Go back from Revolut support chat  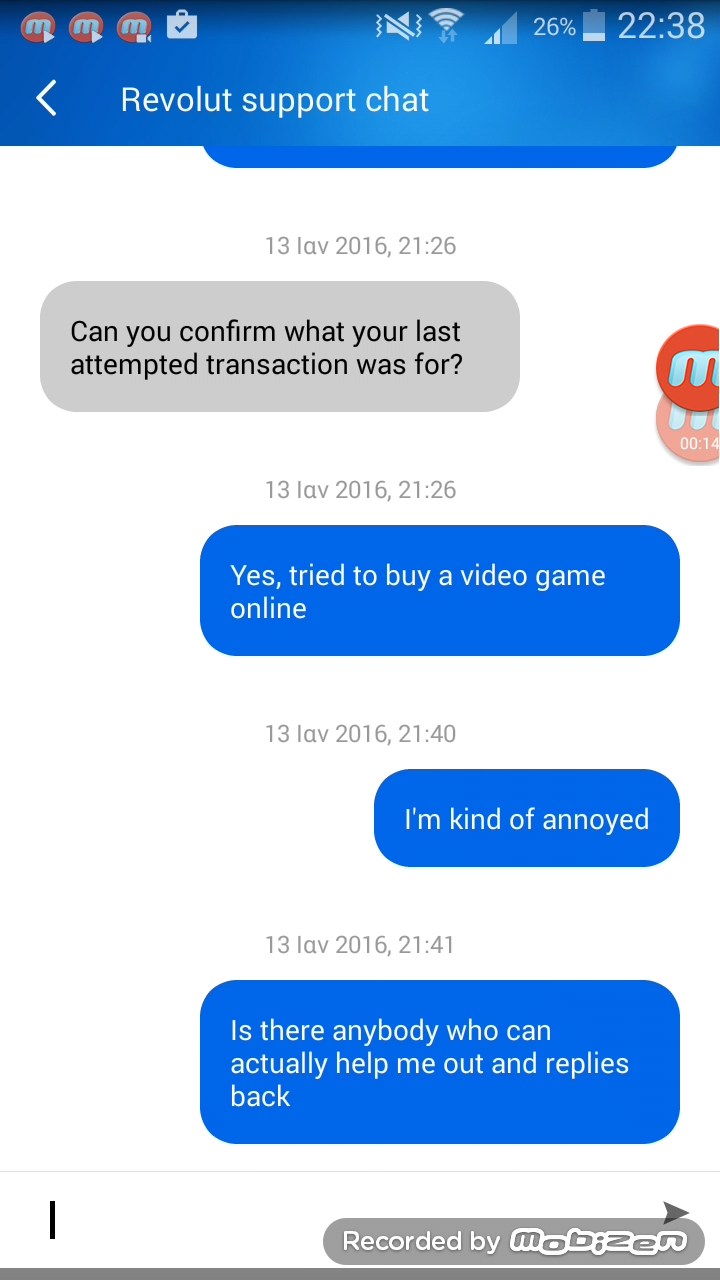[46, 99]
